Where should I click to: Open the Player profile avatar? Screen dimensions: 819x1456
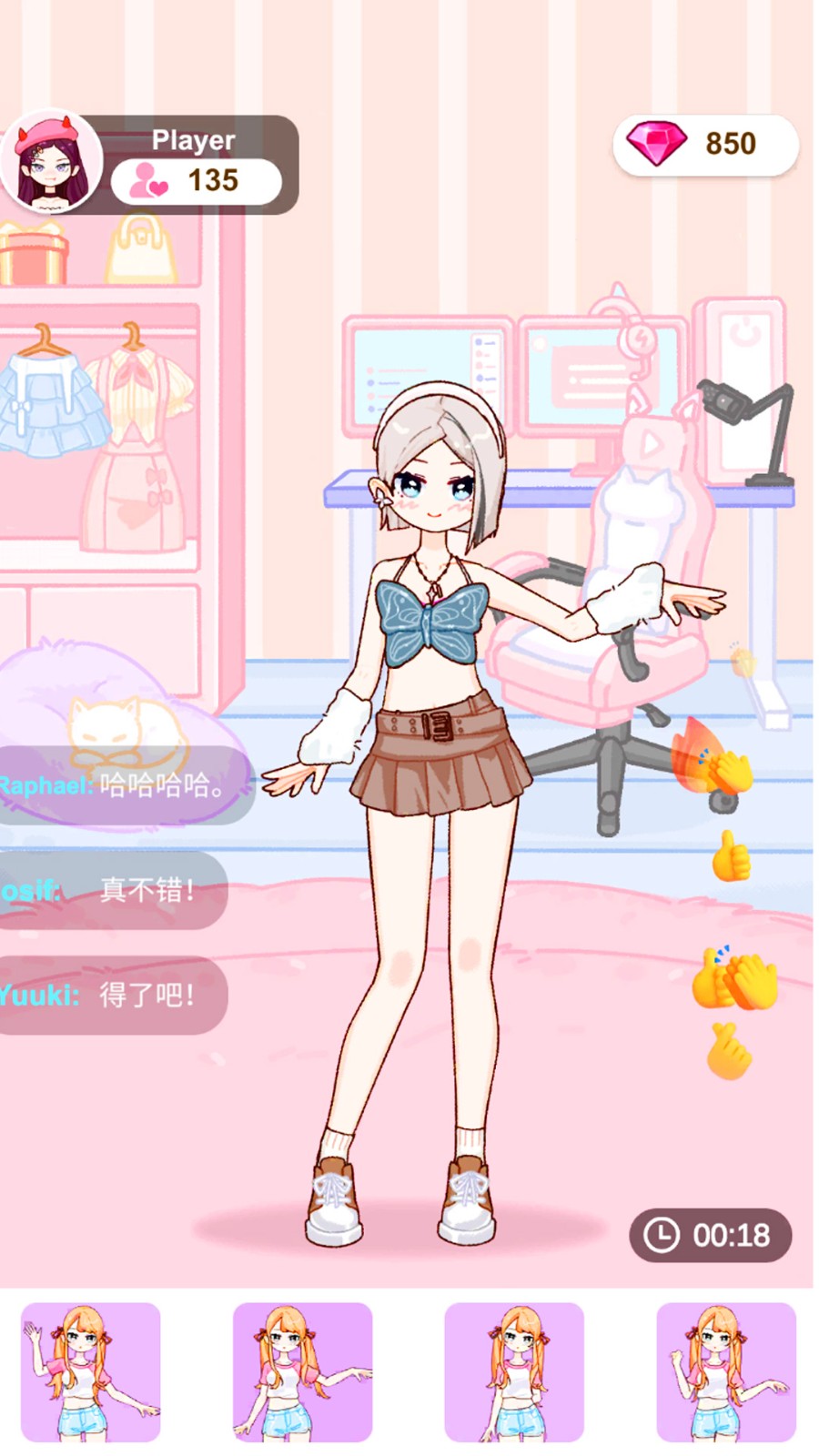(x=52, y=164)
